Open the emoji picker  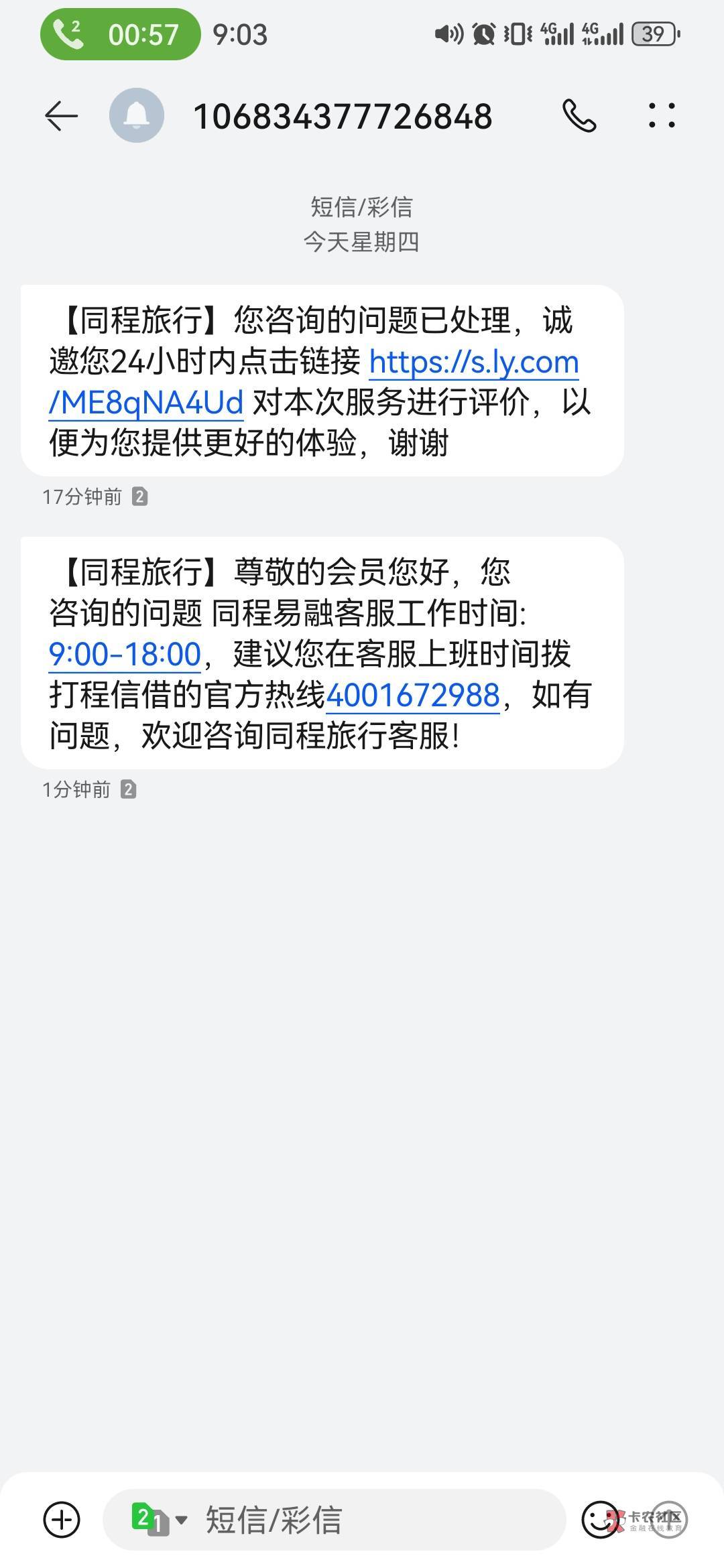(x=599, y=1519)
